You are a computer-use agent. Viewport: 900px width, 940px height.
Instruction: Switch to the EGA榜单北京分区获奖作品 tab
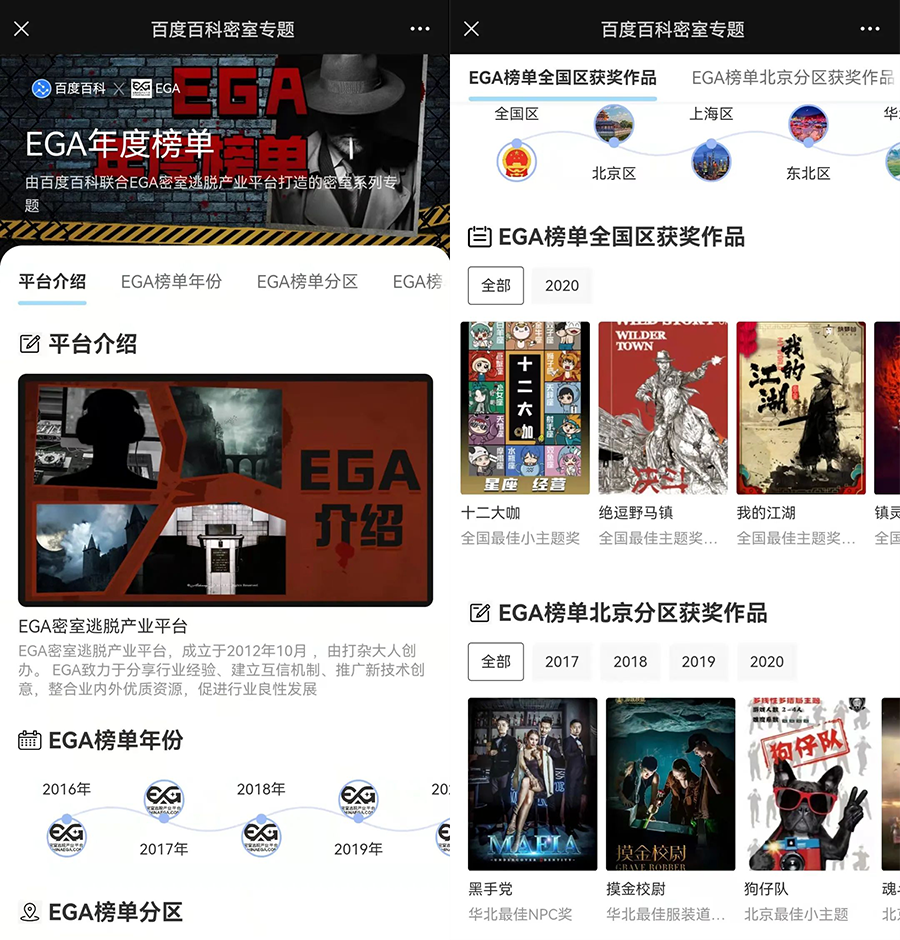click(x=792, y=78)
